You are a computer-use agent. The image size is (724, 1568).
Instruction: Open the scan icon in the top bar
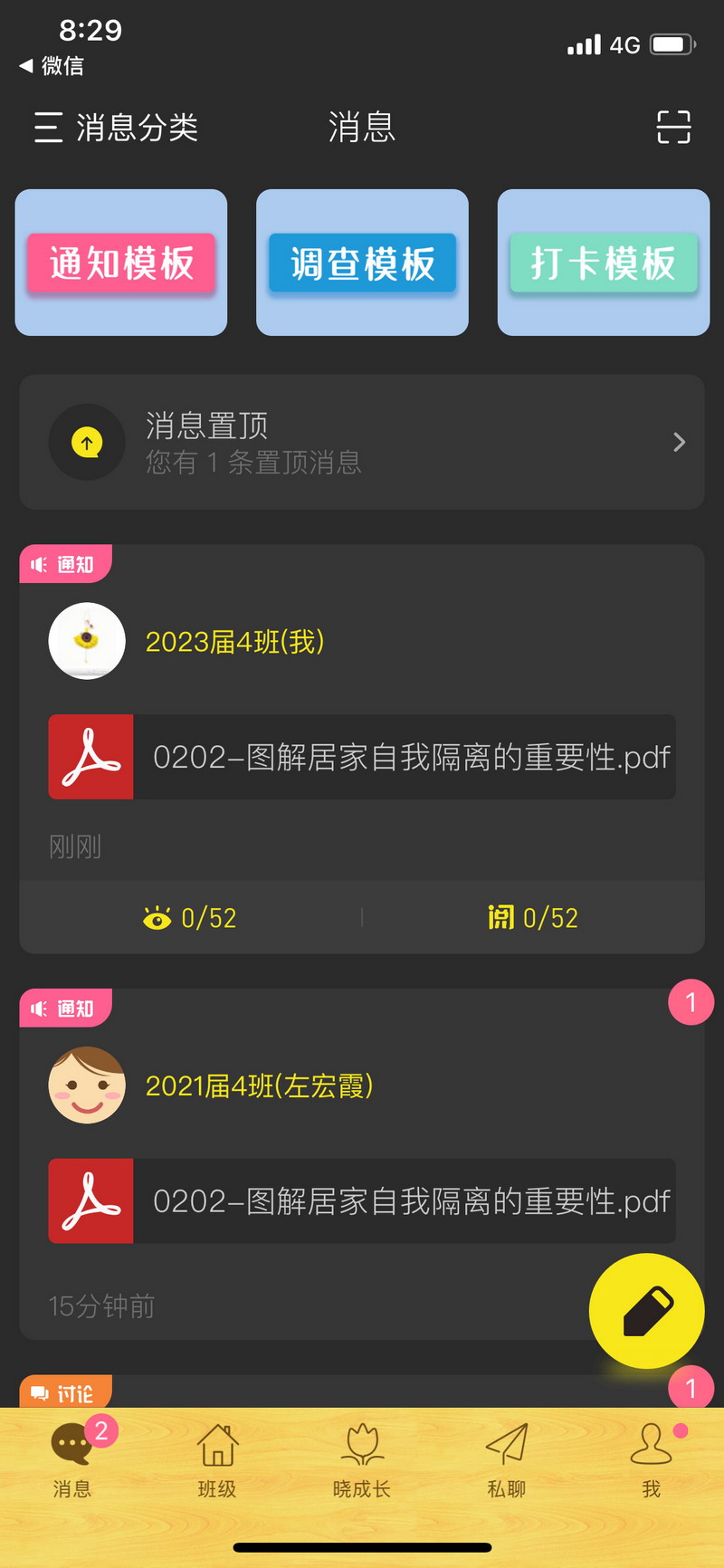click(673, 128)
